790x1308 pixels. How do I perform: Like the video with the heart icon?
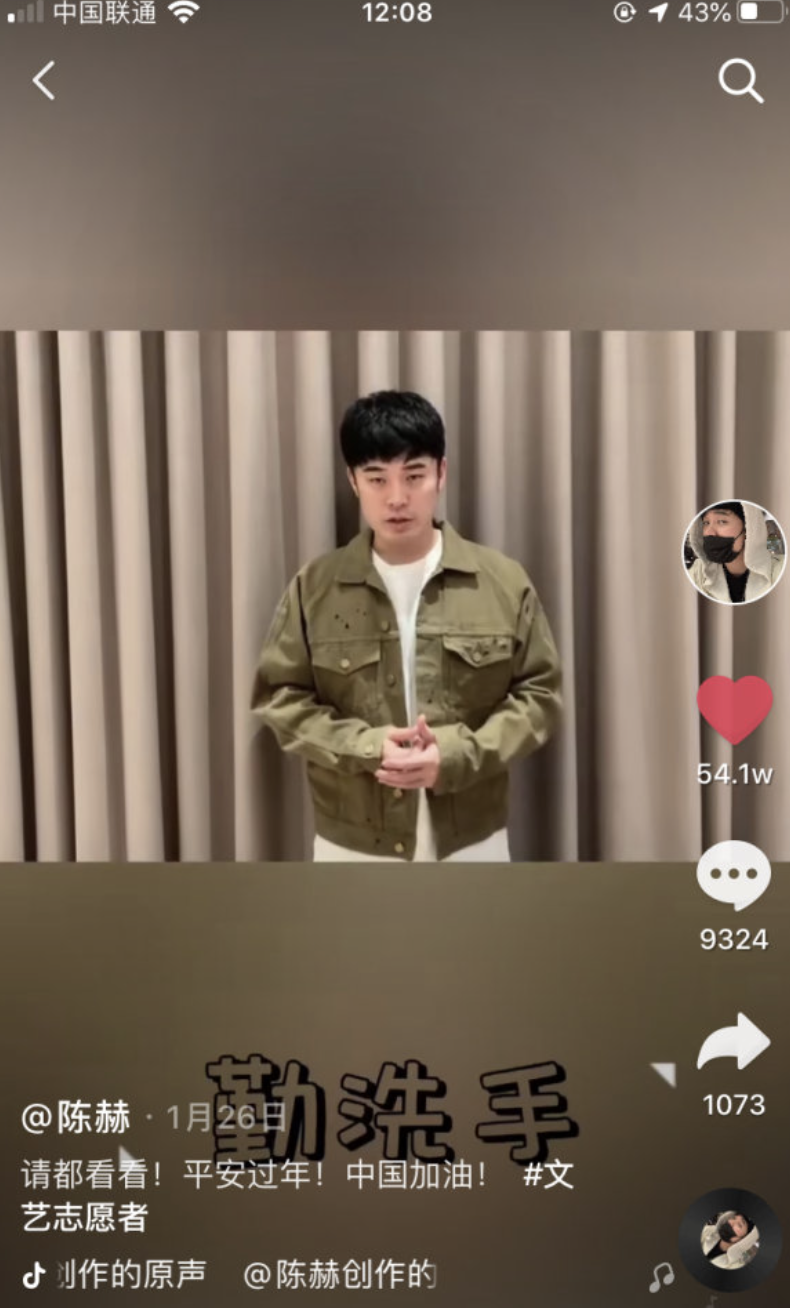pyautogui.click(x=734, y=709)
